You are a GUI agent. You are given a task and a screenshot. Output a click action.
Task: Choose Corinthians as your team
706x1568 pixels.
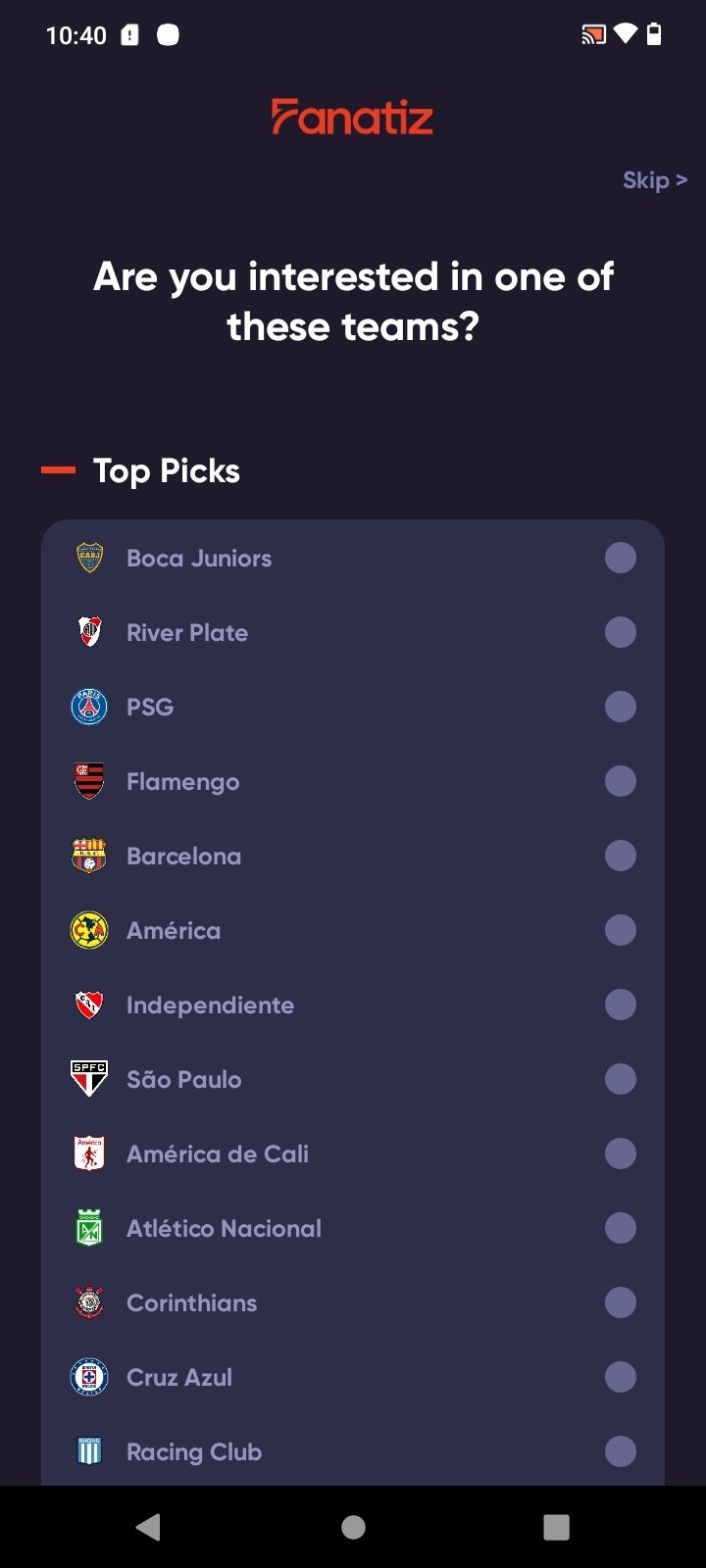point(353,1302)
